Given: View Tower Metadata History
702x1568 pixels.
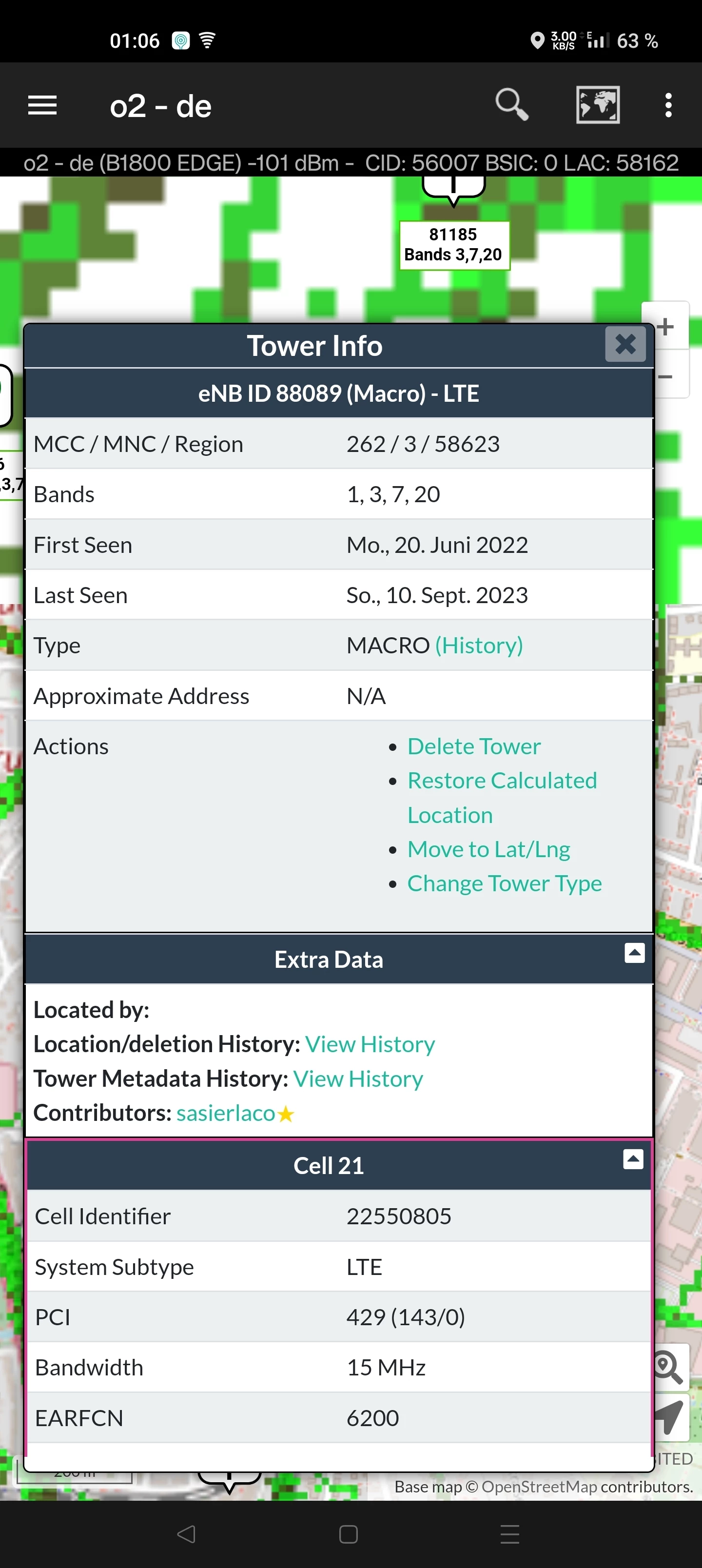Looking at the screenshot, I should (358, 1079).
